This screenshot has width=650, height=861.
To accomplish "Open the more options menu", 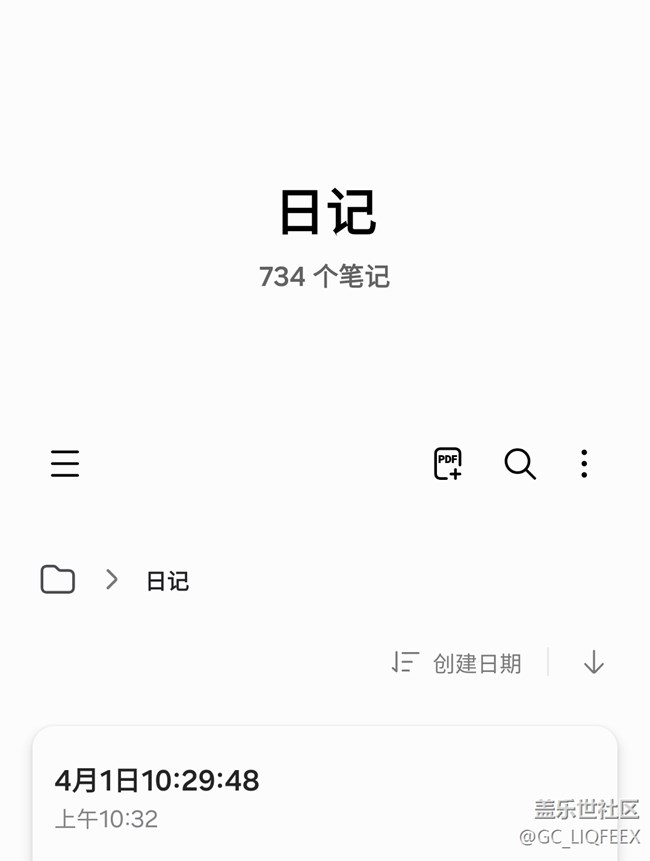I will pos(584,464).
